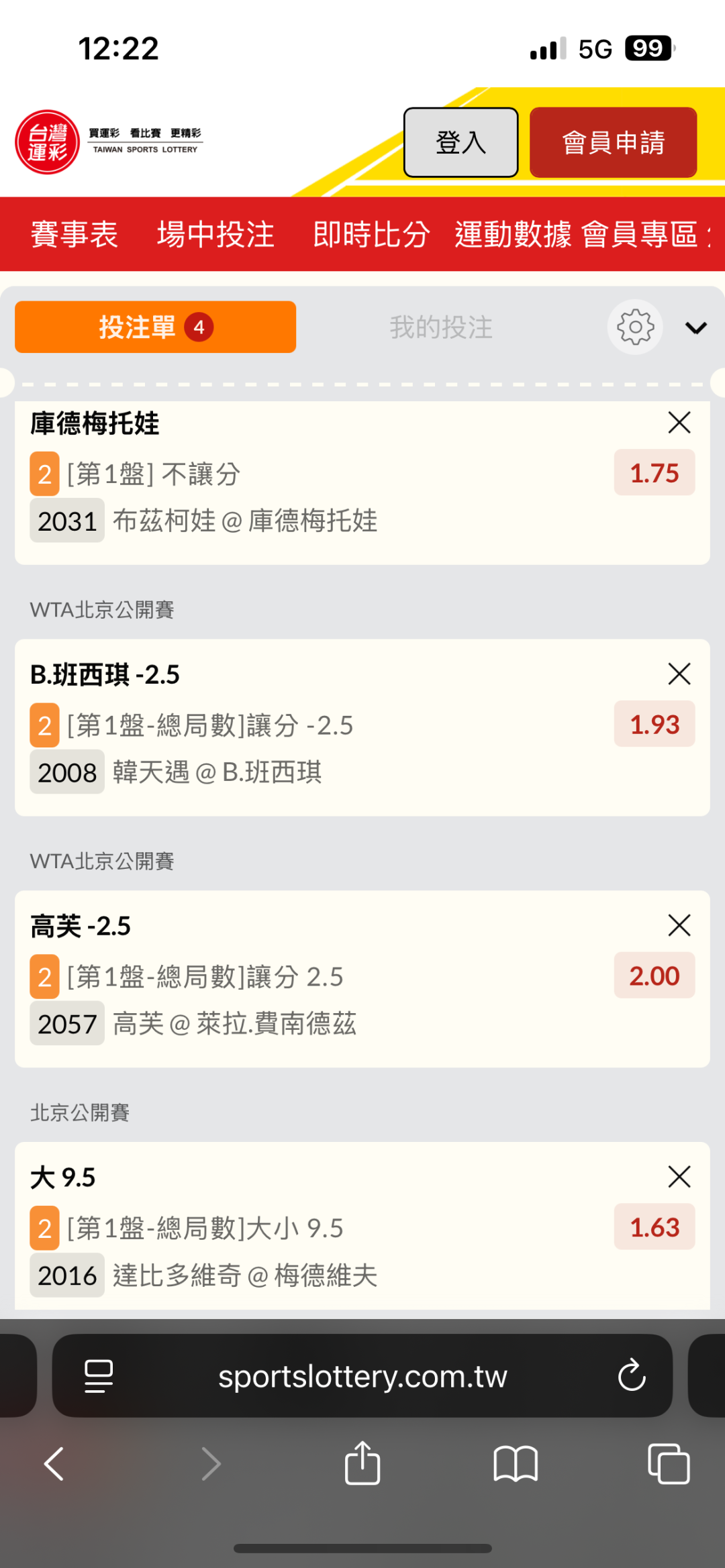The height and width of the screenshot is (1568, 725).
Task: Select the 投注單 bet slip tab
Action: click(x=155, y=327)
